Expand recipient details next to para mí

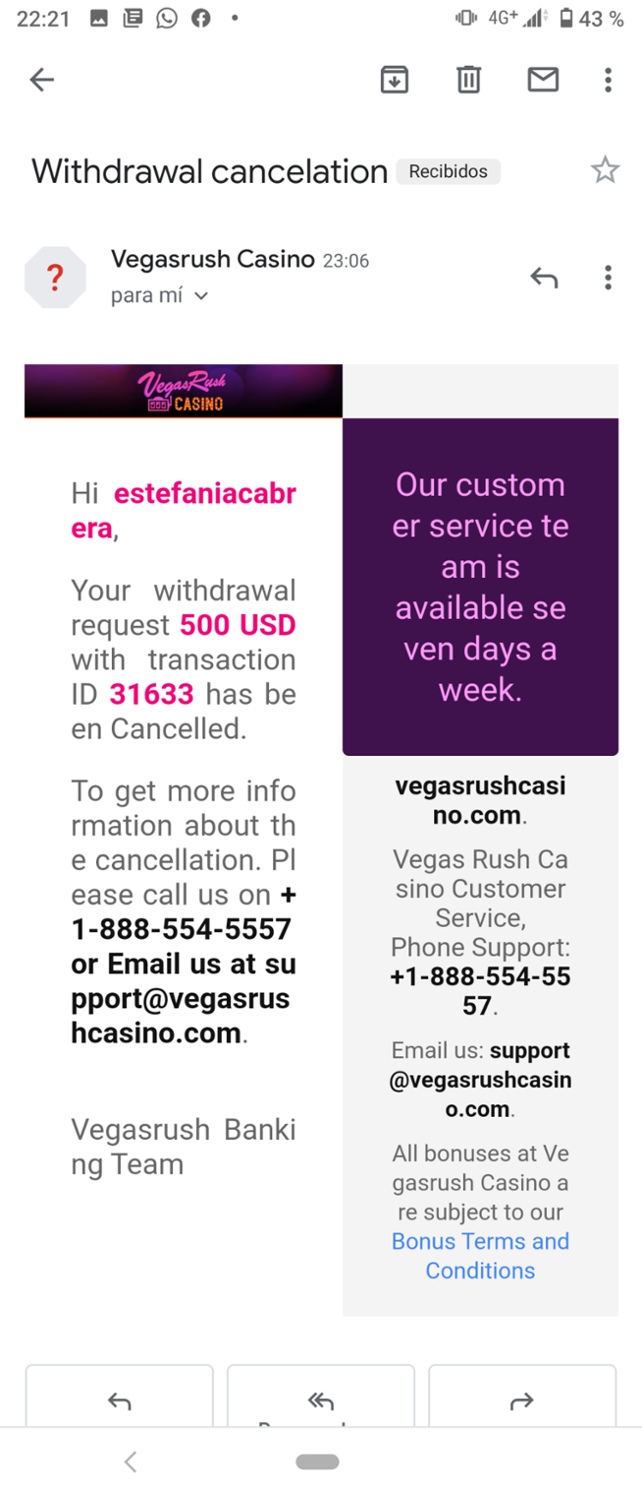click(x=202, y=296)
